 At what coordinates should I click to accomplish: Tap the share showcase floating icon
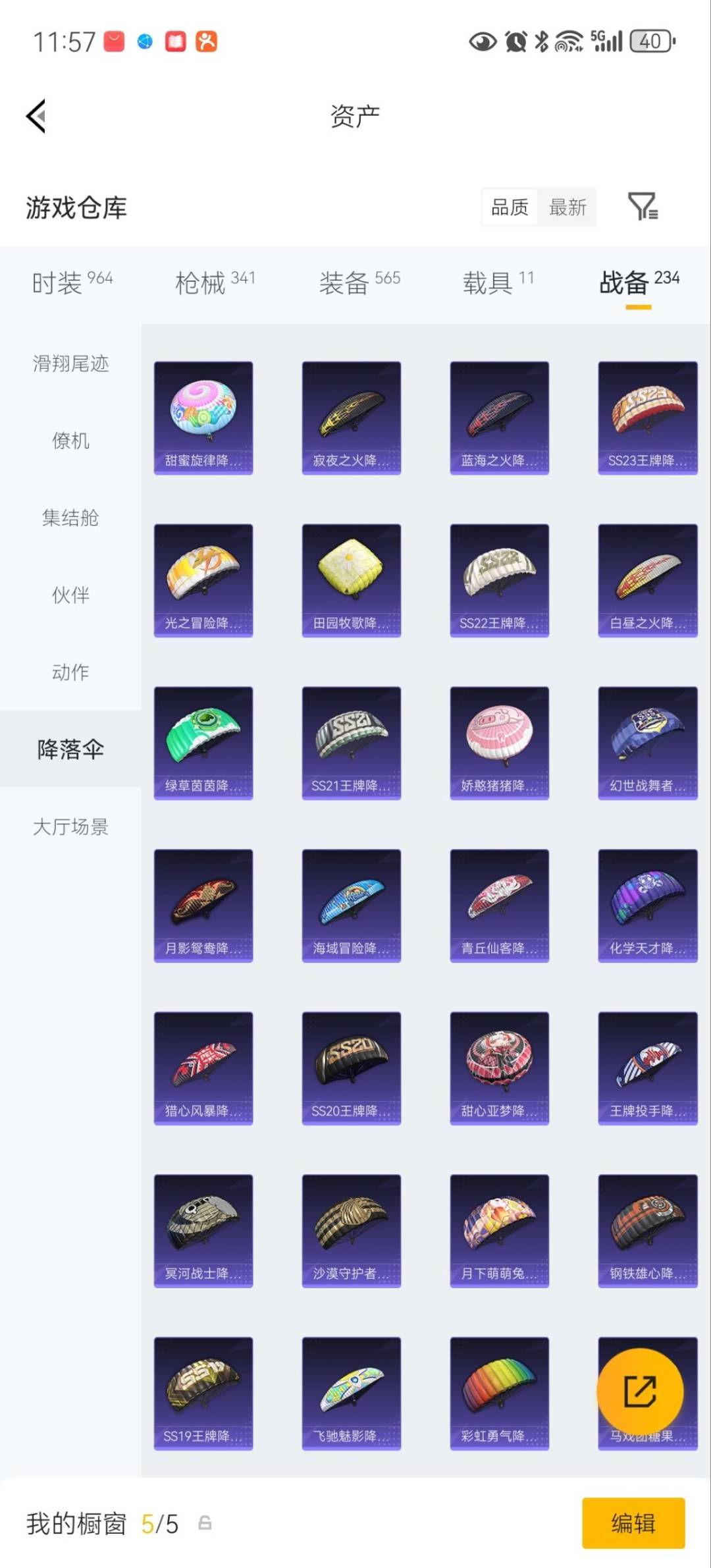coord(641,1390)
